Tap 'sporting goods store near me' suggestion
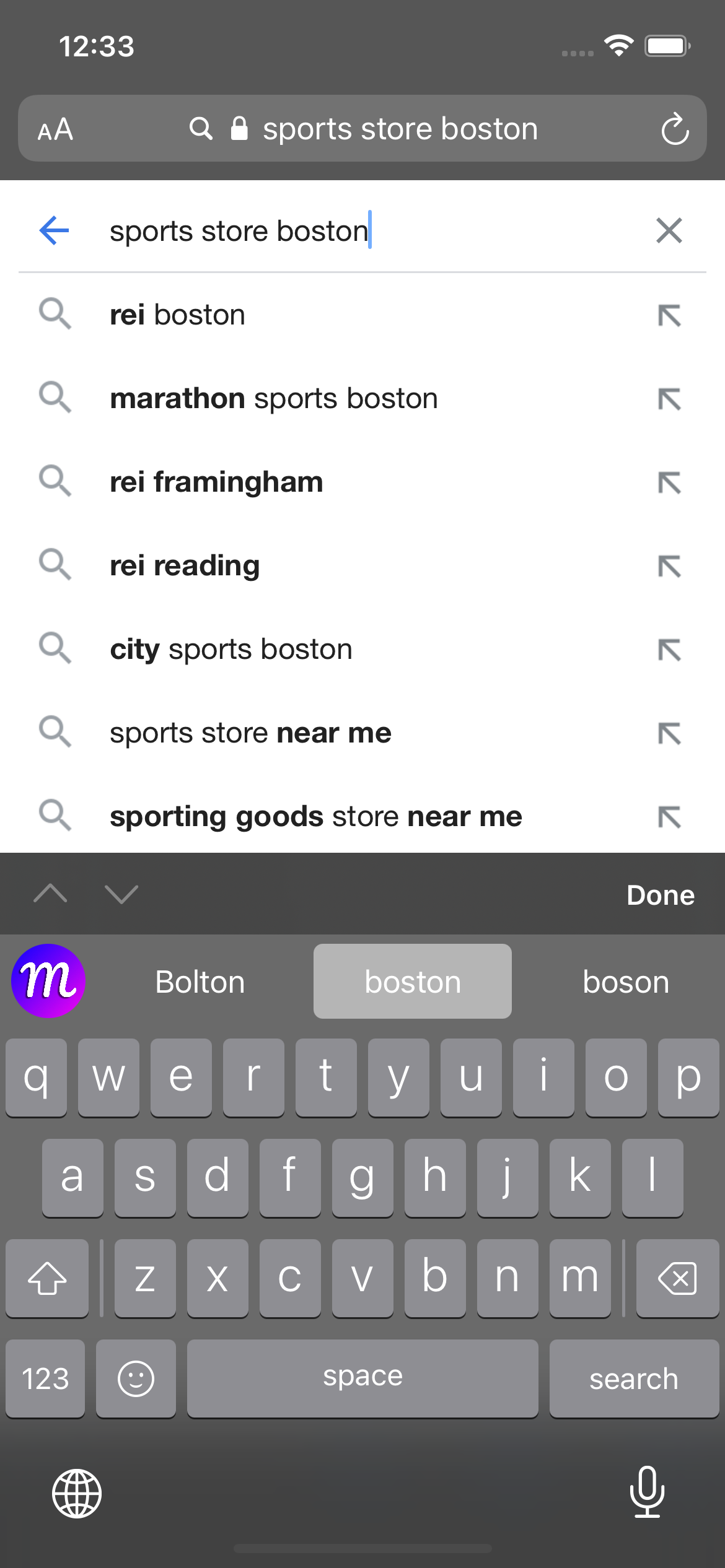Viewport: 725px width, 1568px height. pyautogui.click(x=316, y=816)
